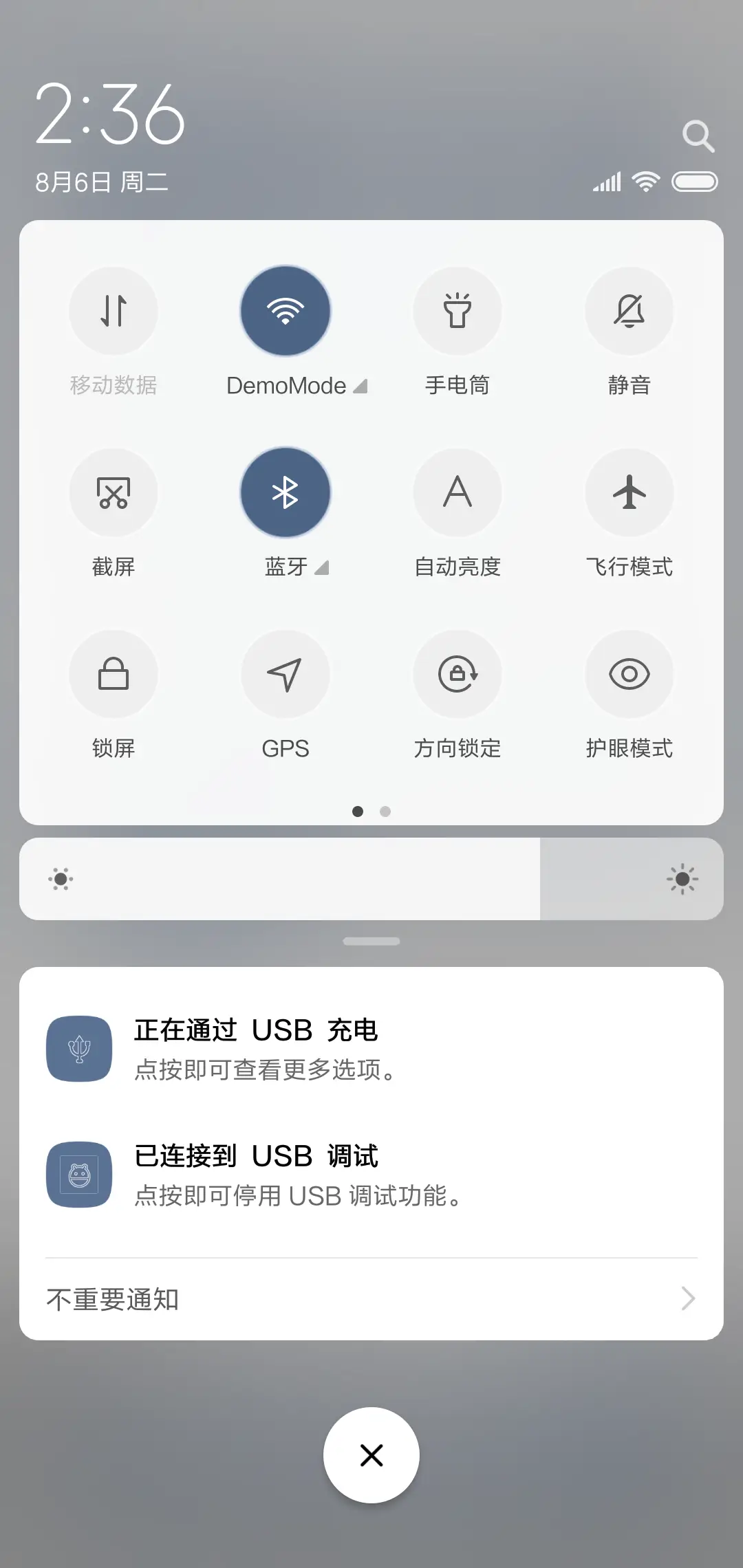Toggle auto brightness 自动亮度
The width and height of the screenshot is (743, 1568).
click(457, 492)
